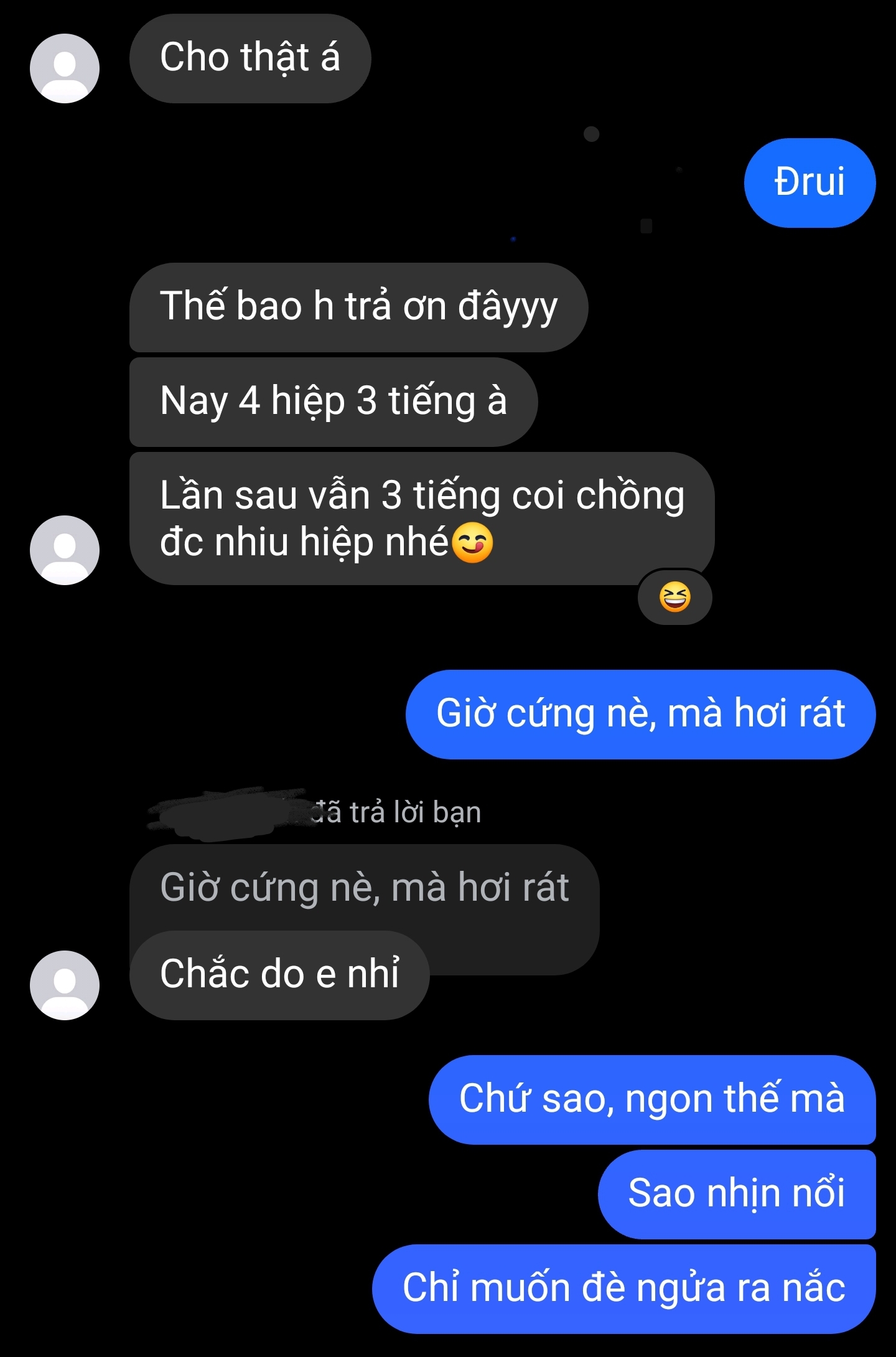
Task: Show details for the "Đrui" message
Action: coord(809,182)
